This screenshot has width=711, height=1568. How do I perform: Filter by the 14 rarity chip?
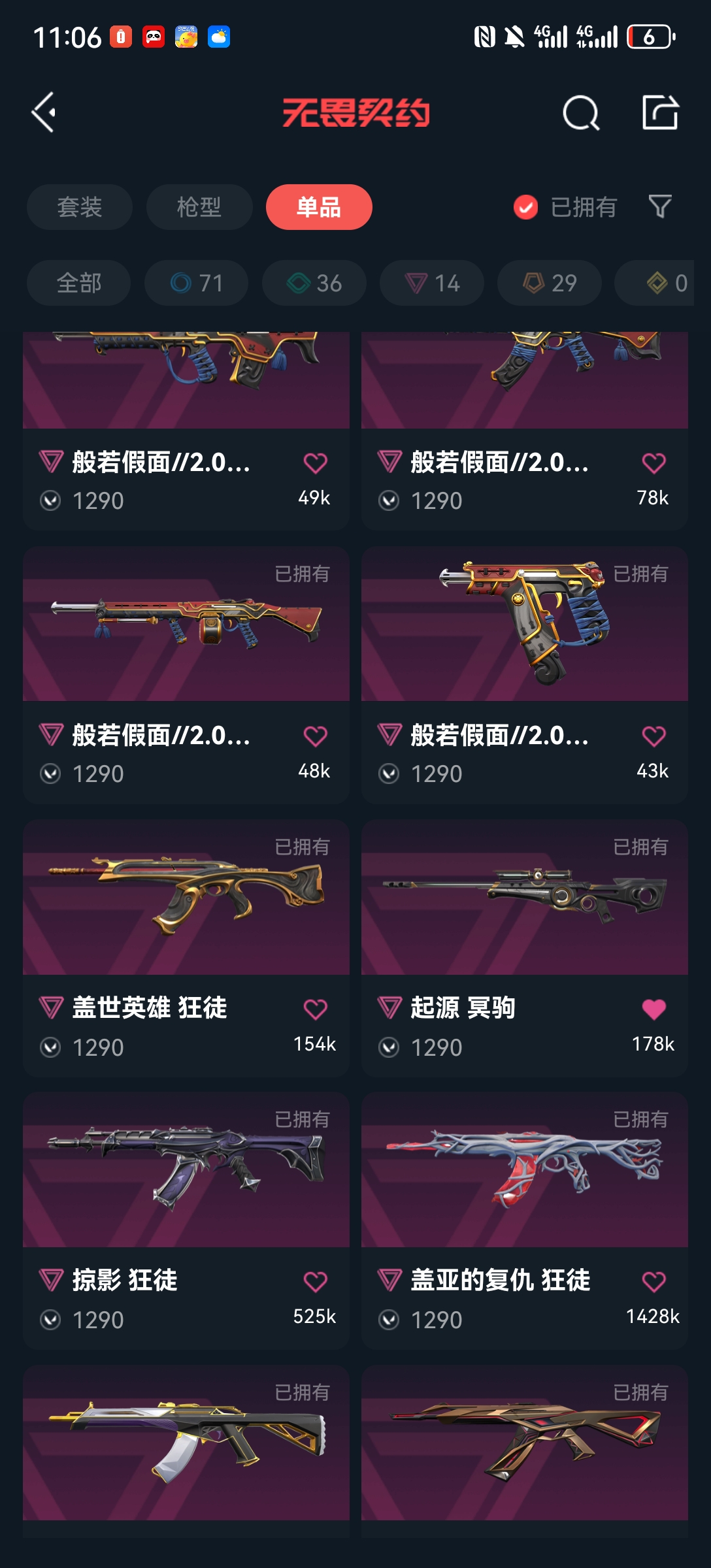[x=431, y=283]
